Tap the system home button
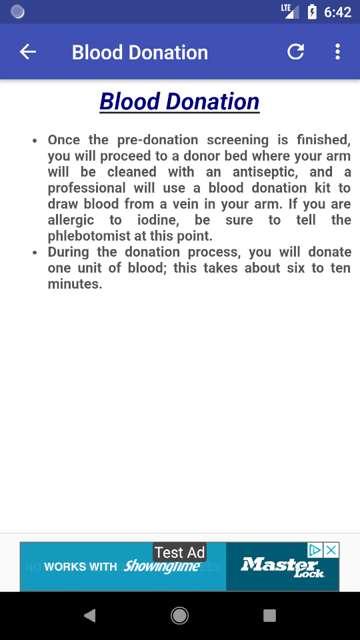360x640 pixels. pos(180,615)
